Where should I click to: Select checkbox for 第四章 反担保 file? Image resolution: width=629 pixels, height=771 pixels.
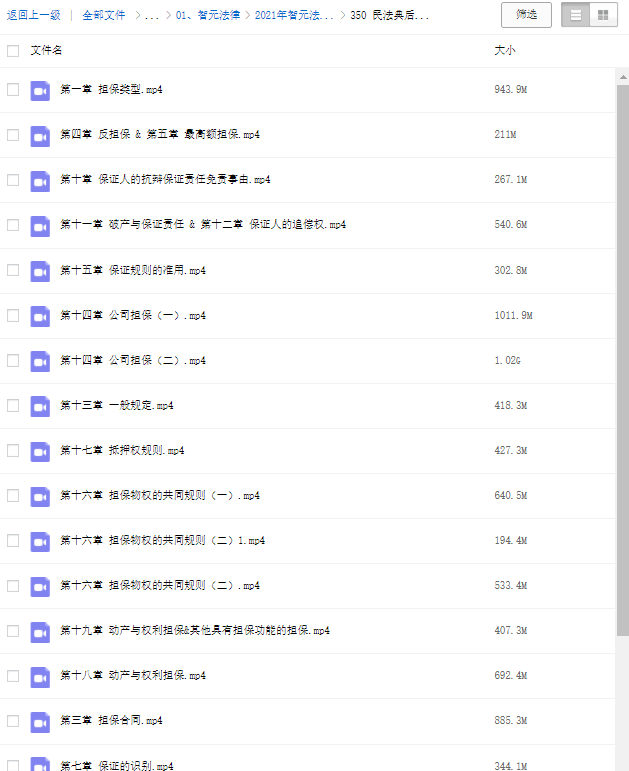13,135
